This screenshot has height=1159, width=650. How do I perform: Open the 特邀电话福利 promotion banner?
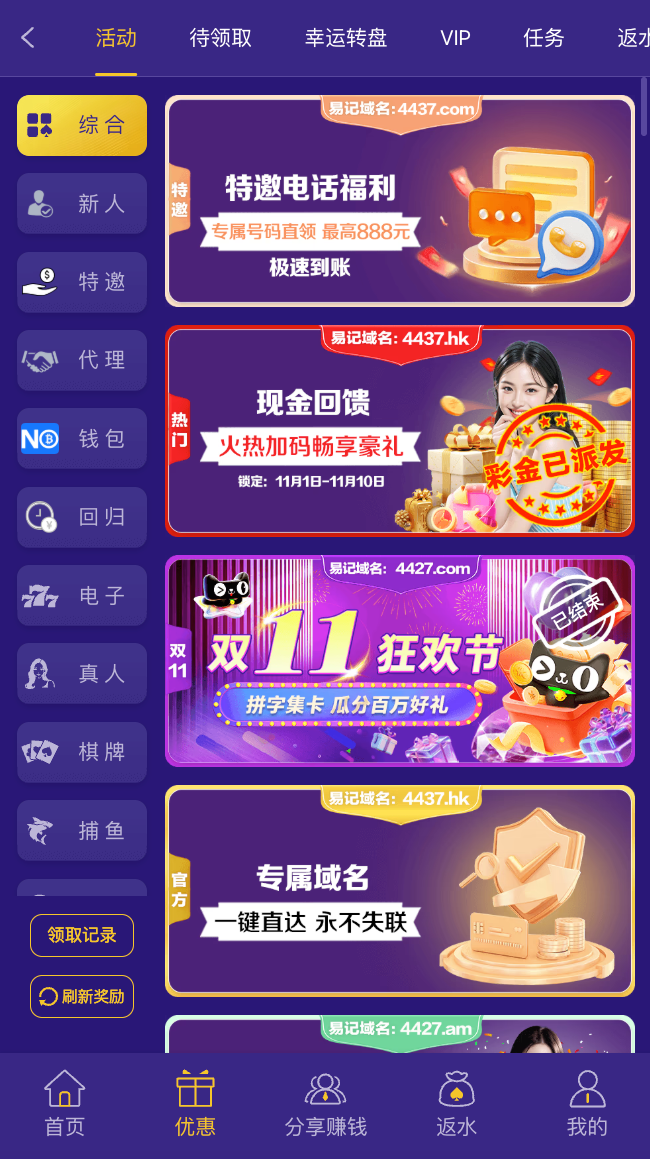coord(400,202)
